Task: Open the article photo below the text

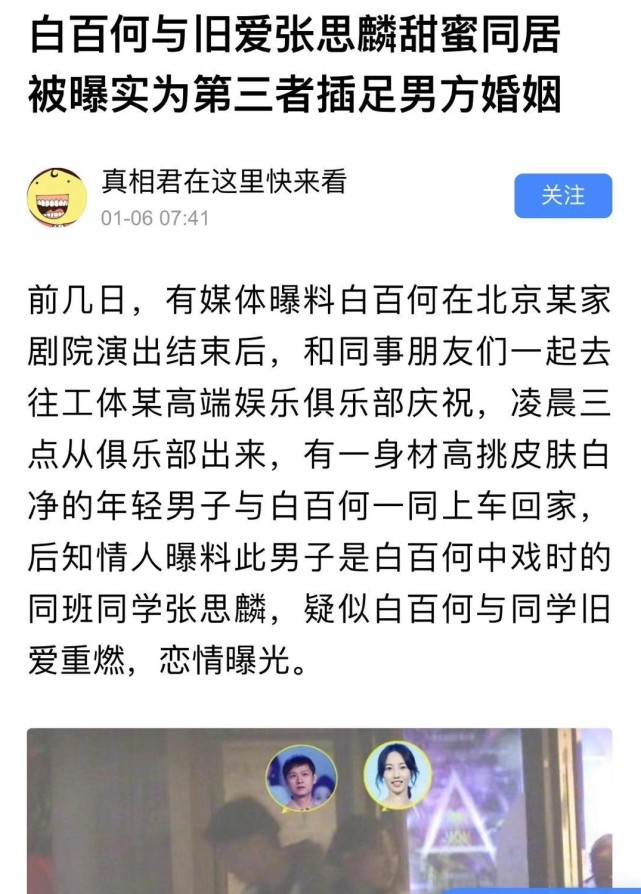Action: 320,810
